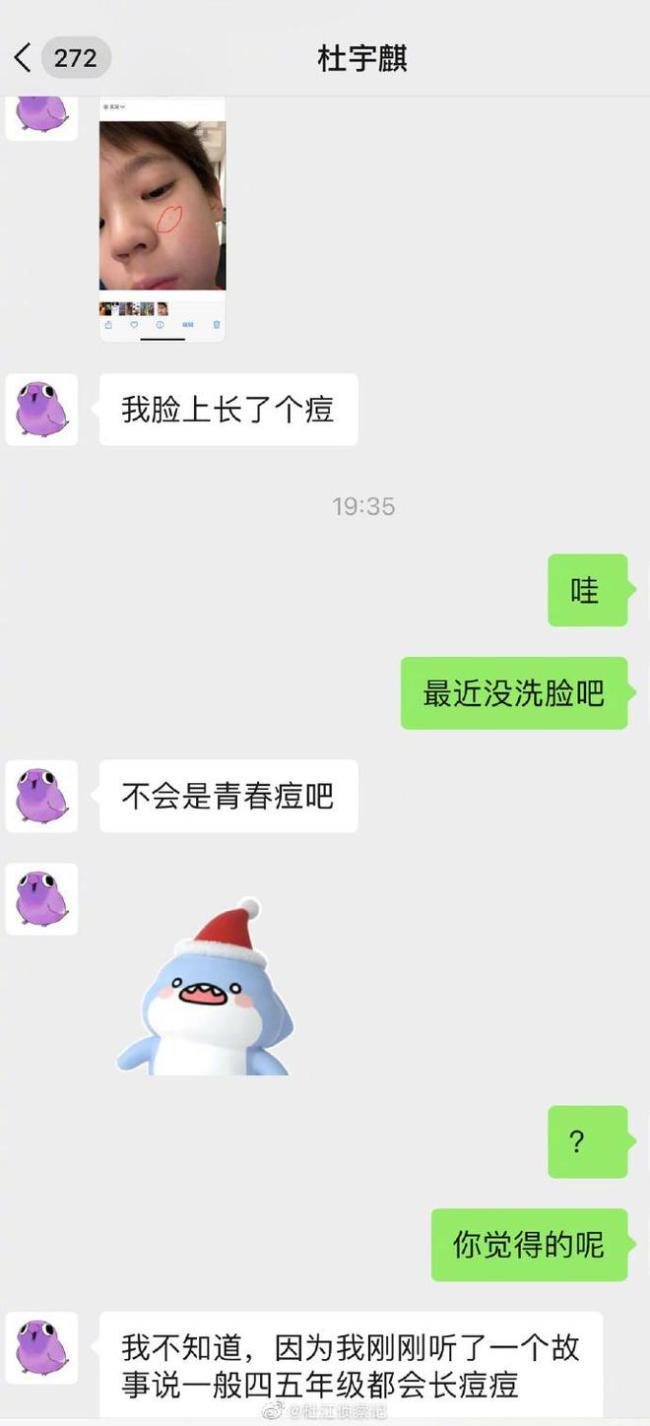Open the photo message of the face
650x1426 pixels.
pyautogui.click(x=162, y=219)
